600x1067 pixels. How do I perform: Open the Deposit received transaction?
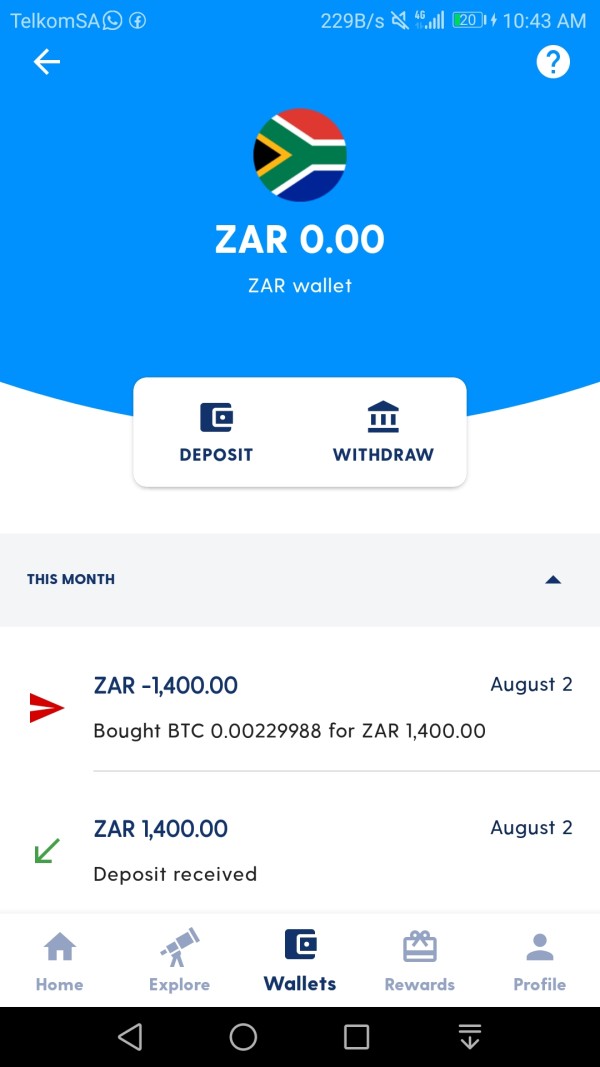(300, 849)
